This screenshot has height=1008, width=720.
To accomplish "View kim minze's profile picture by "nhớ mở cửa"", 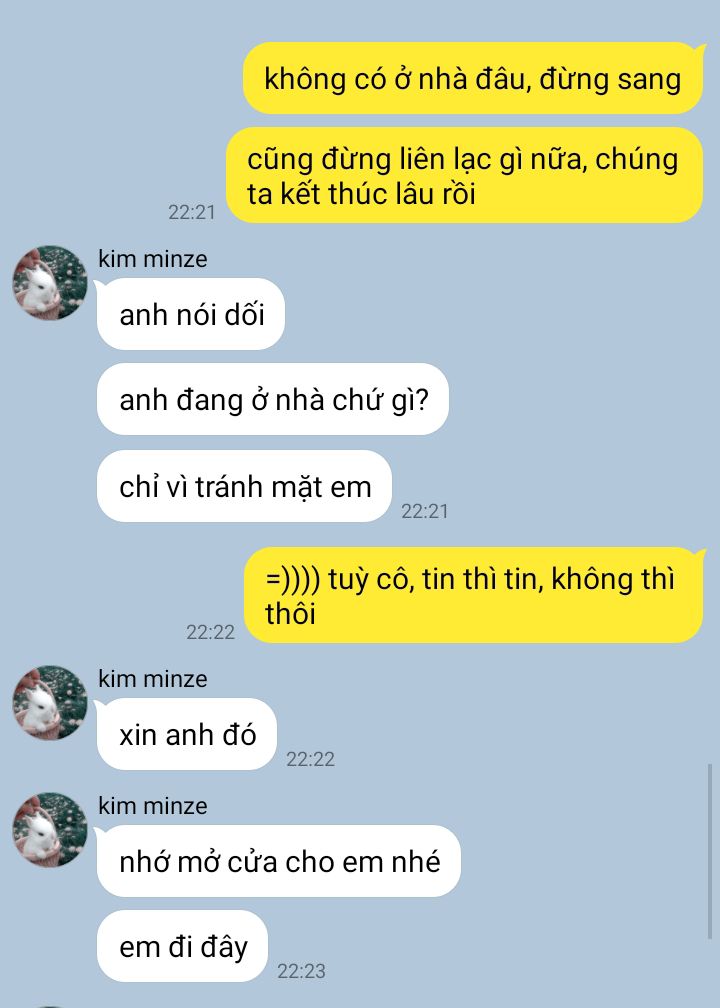I will click(x=50, y=830).
